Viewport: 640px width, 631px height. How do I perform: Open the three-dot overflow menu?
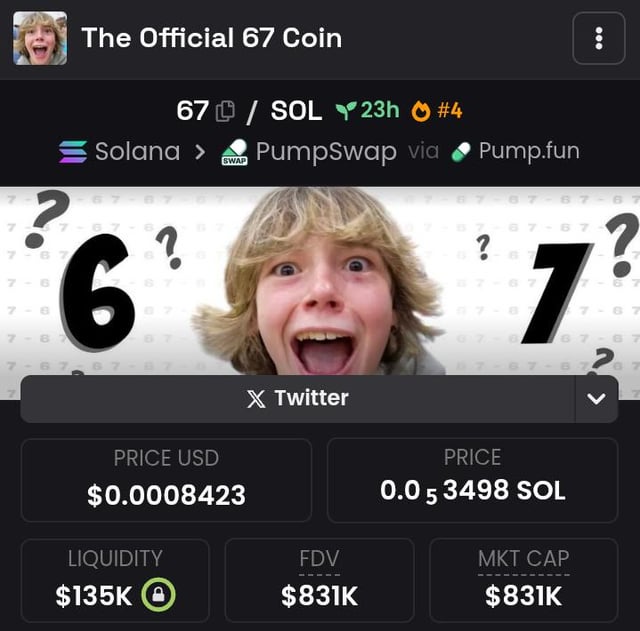[x=598, y=39]
